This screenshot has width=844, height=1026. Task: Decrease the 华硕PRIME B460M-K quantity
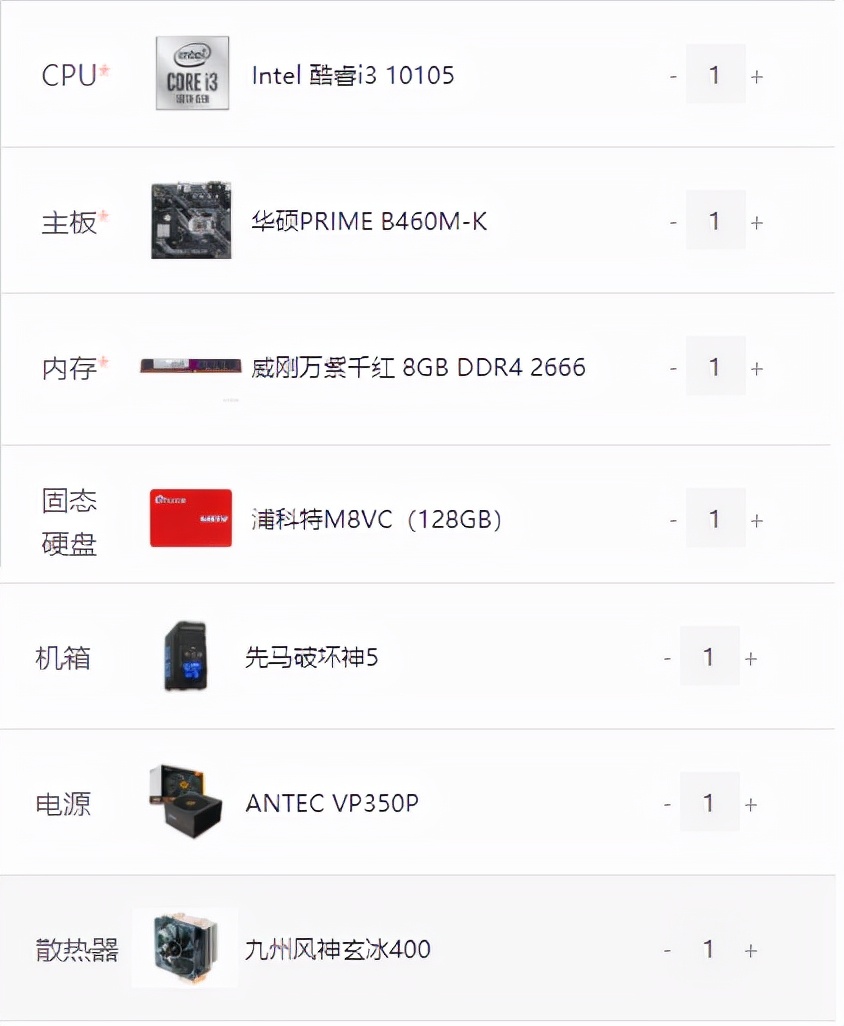pyautogui.click(x=674, y=222)
